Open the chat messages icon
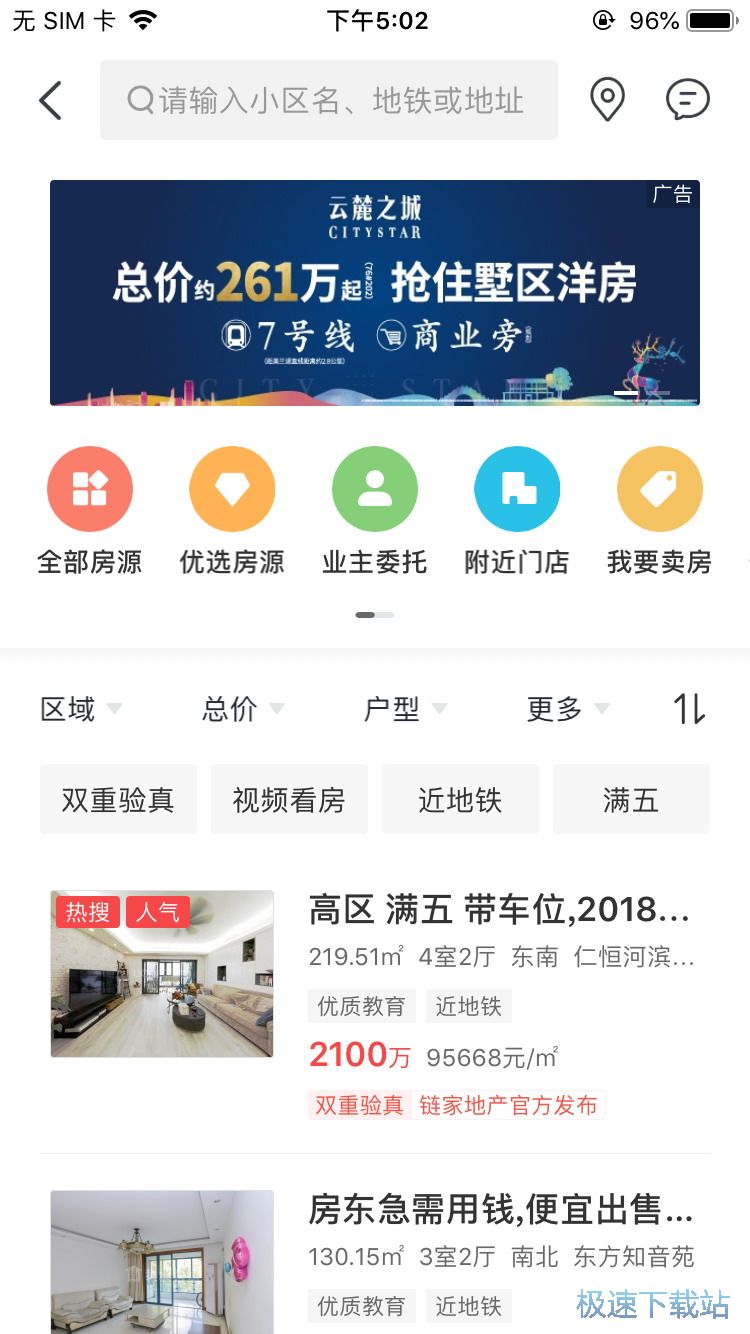 tap(686, 100)
